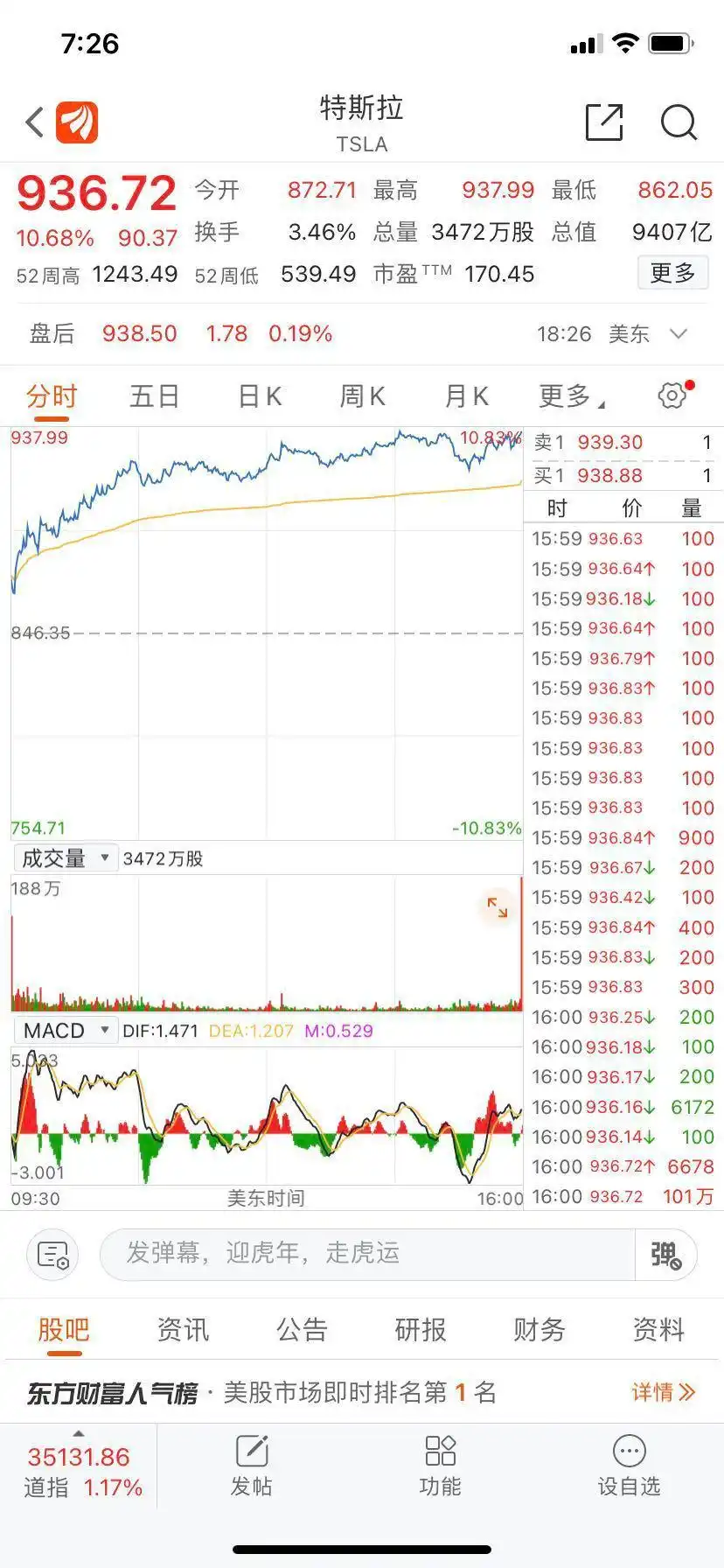Collapse the 美东 time dropdown chevron

[x=679, y=333]
